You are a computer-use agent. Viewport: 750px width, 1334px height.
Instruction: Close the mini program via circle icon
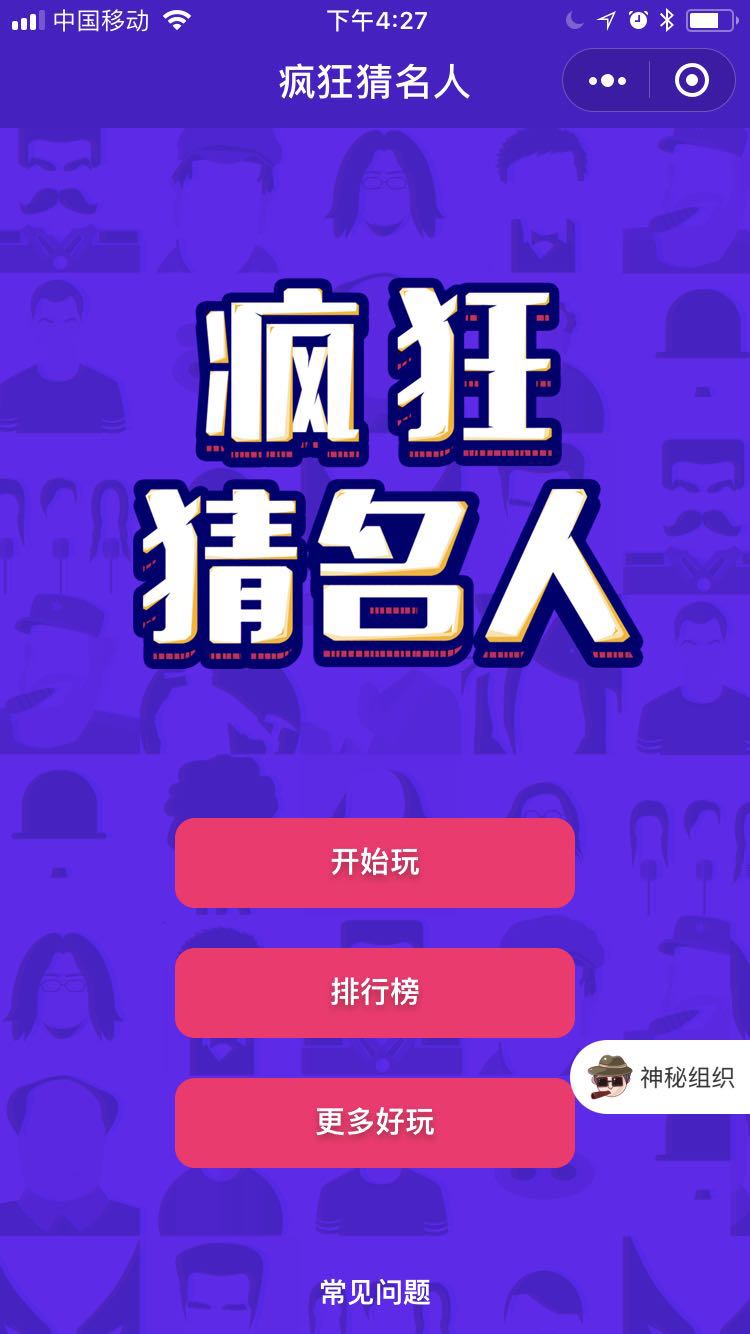(692, 81)
